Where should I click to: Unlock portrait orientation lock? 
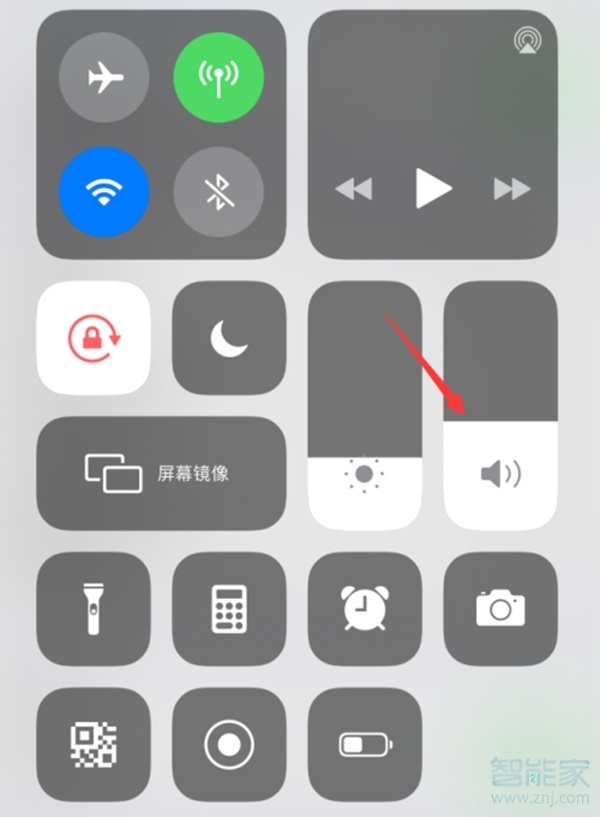(x=93, y=337)
